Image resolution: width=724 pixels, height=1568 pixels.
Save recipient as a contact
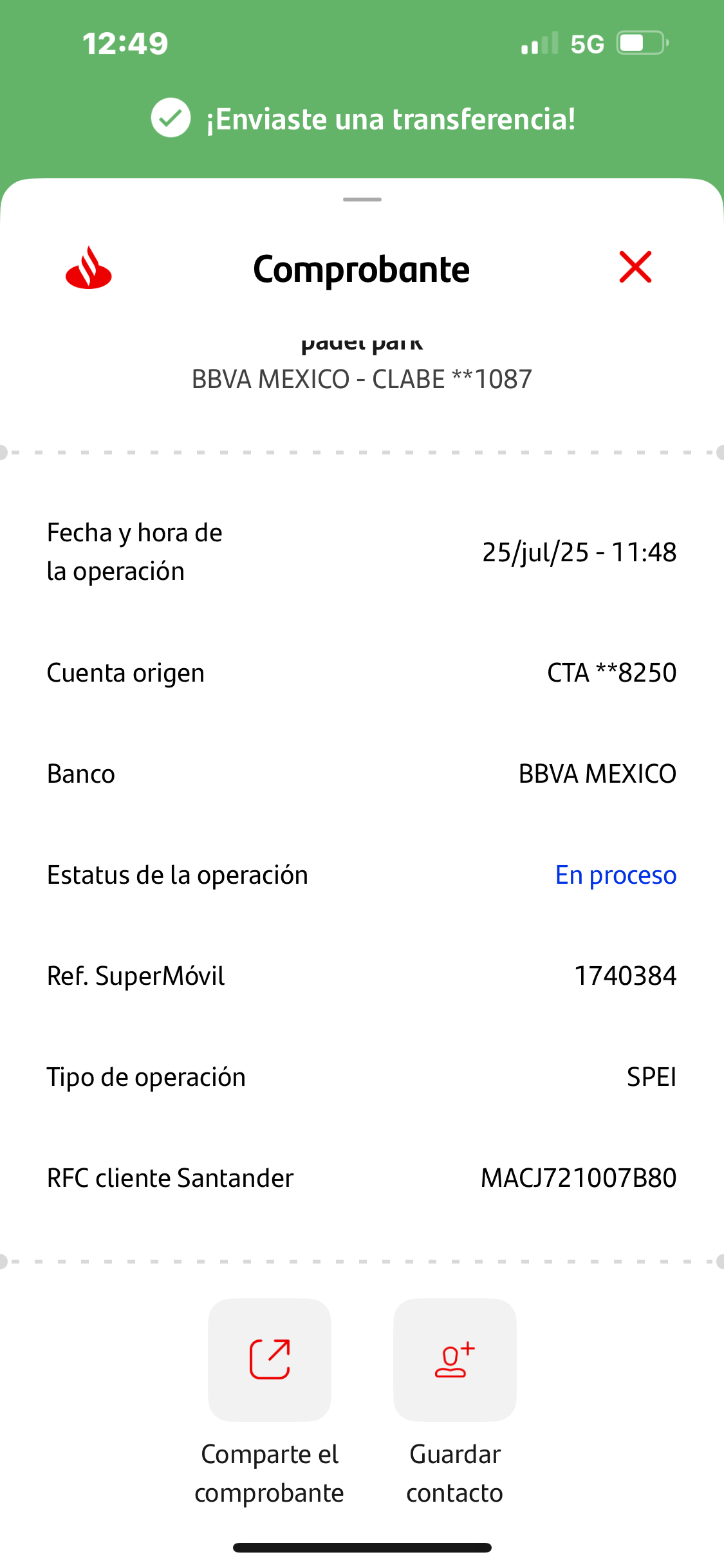point(455,1360)
